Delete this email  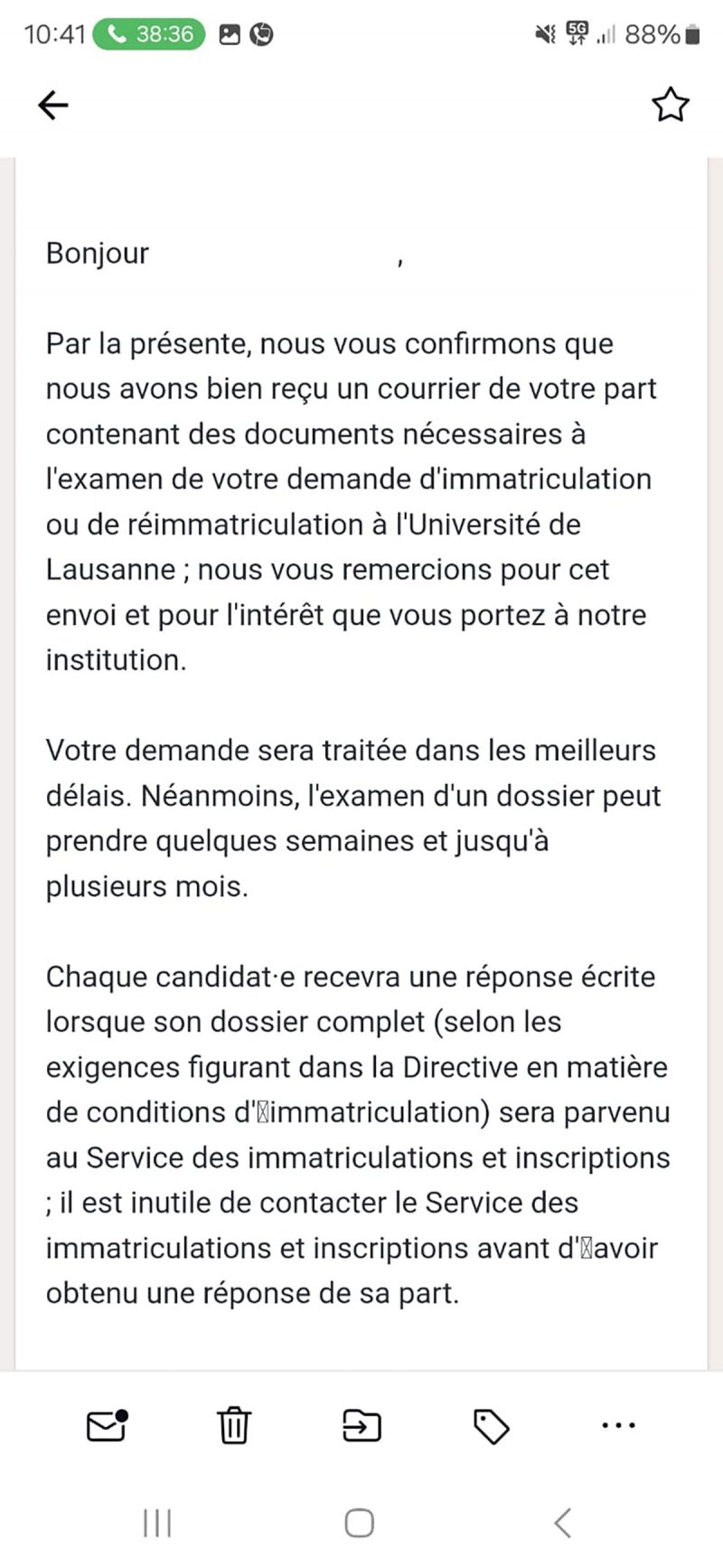tap(233, 1425)
